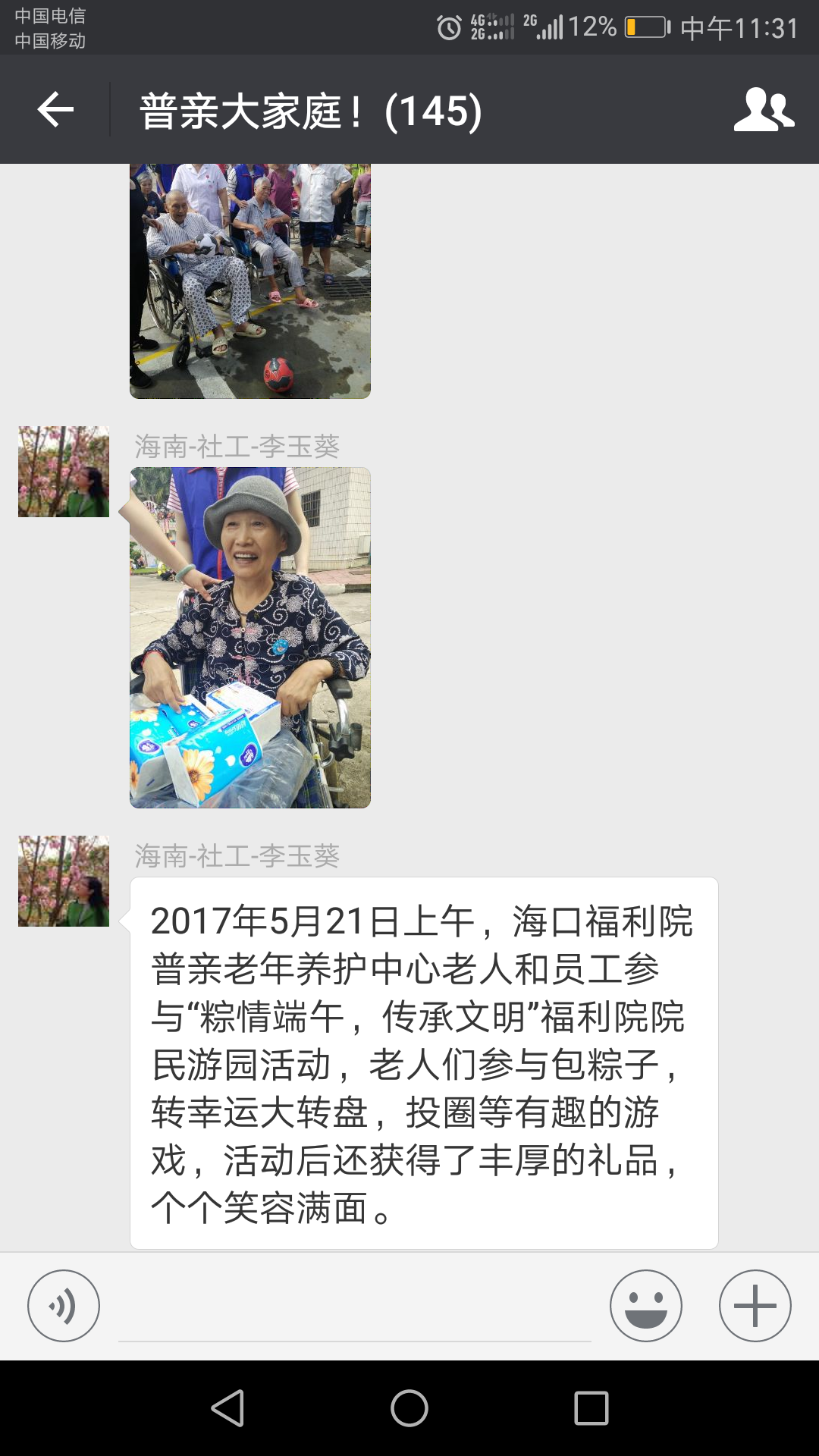Open 李玉葵's avatar beside the hat photo

click(64, 472)
